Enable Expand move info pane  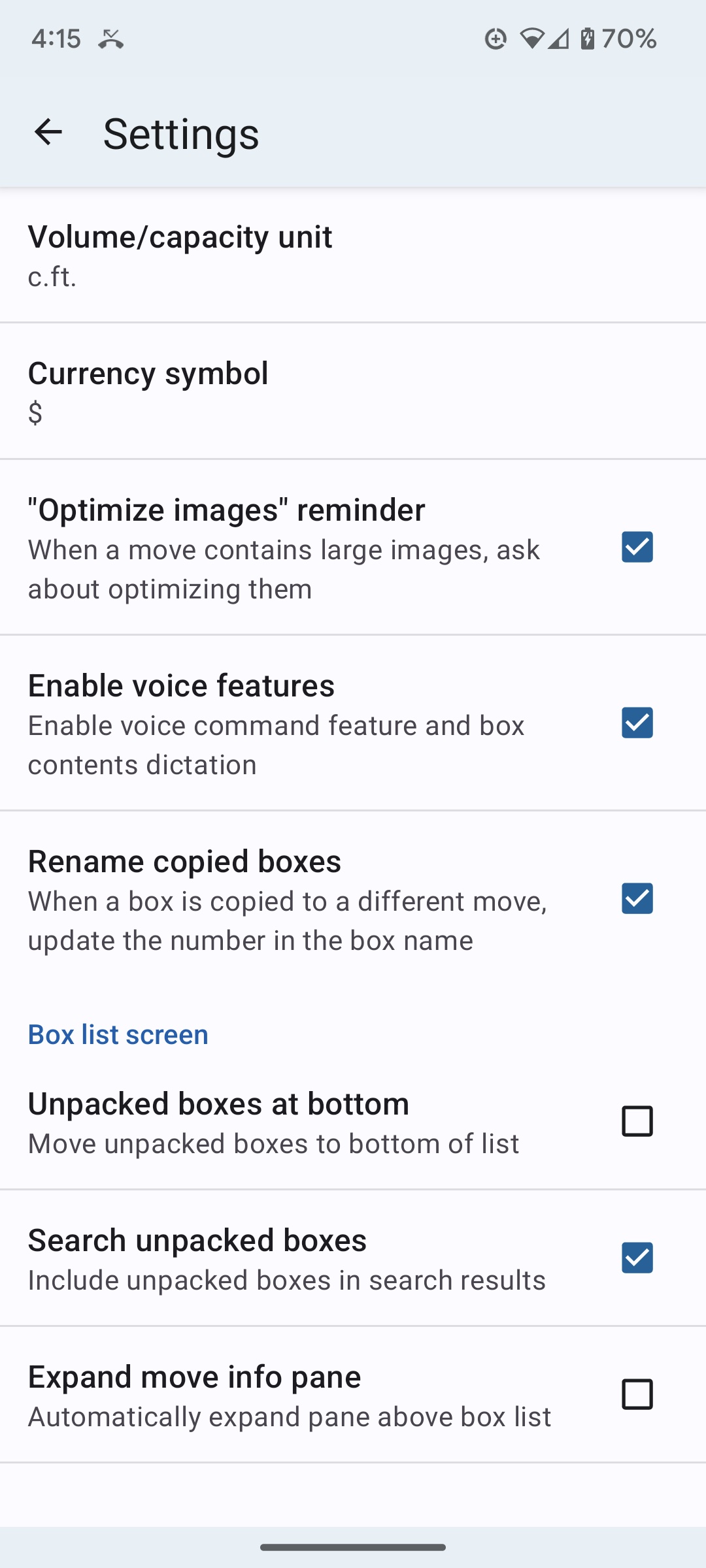point(637,1394)
